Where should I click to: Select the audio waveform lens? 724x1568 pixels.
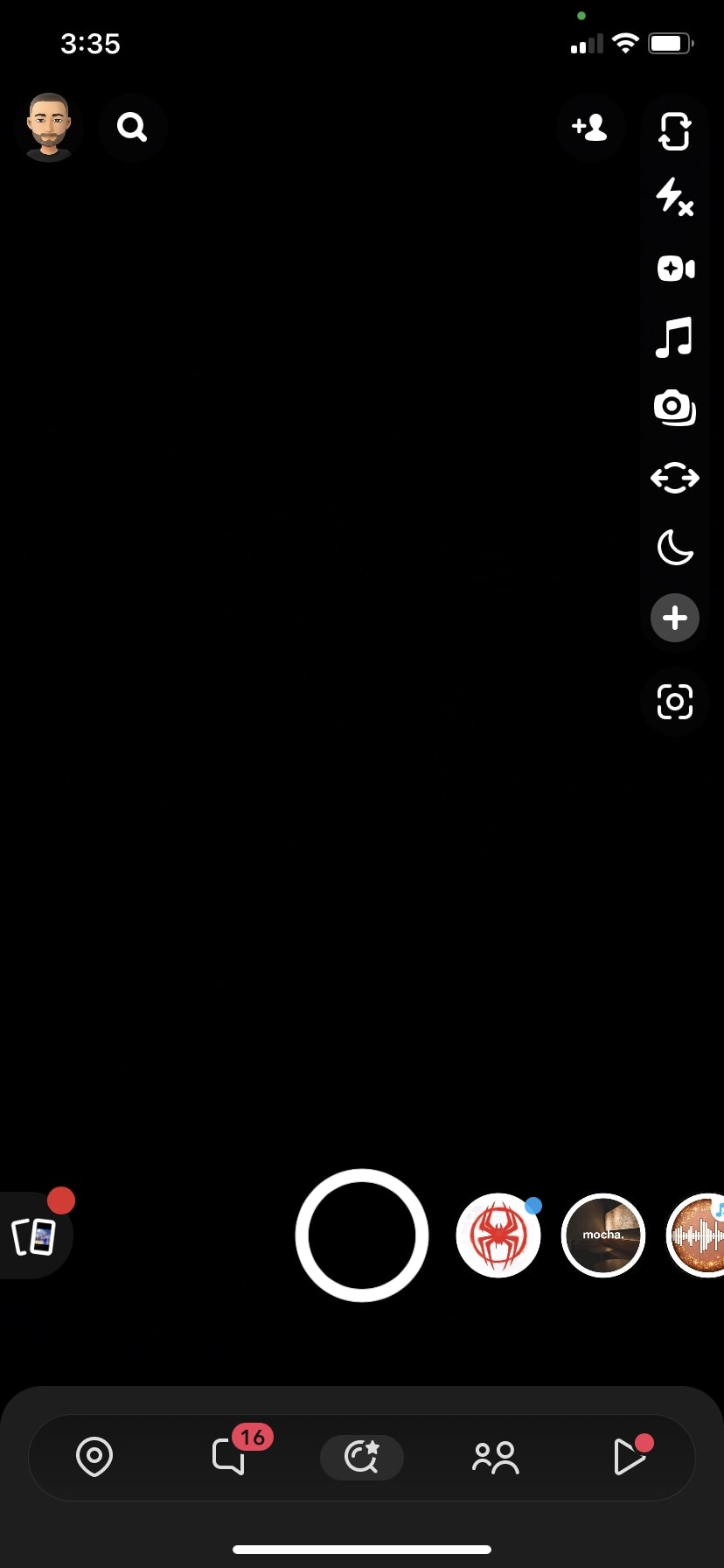click(700, 1235)
